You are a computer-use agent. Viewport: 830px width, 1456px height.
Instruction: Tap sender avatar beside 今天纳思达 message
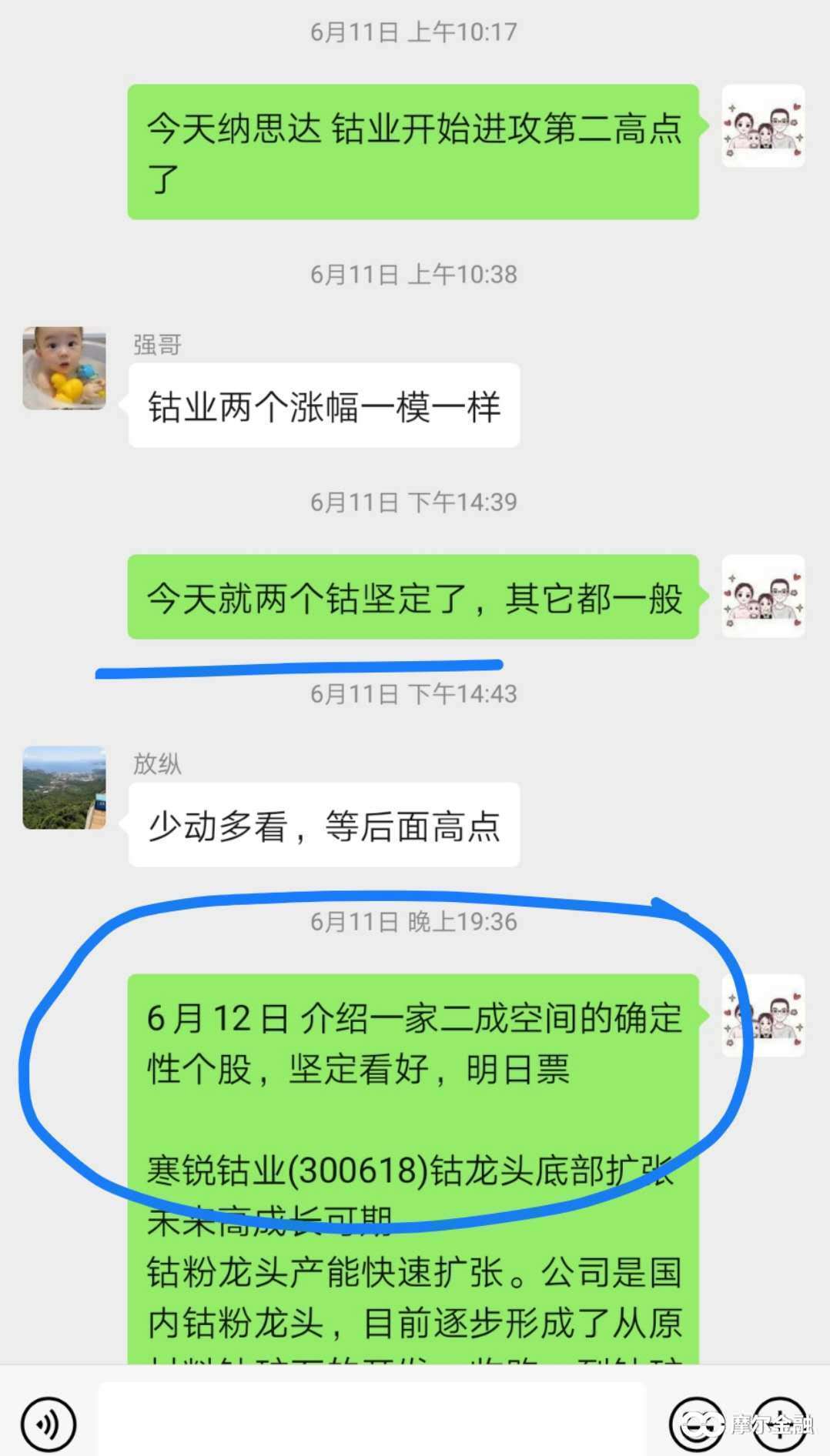coord(763,126)
